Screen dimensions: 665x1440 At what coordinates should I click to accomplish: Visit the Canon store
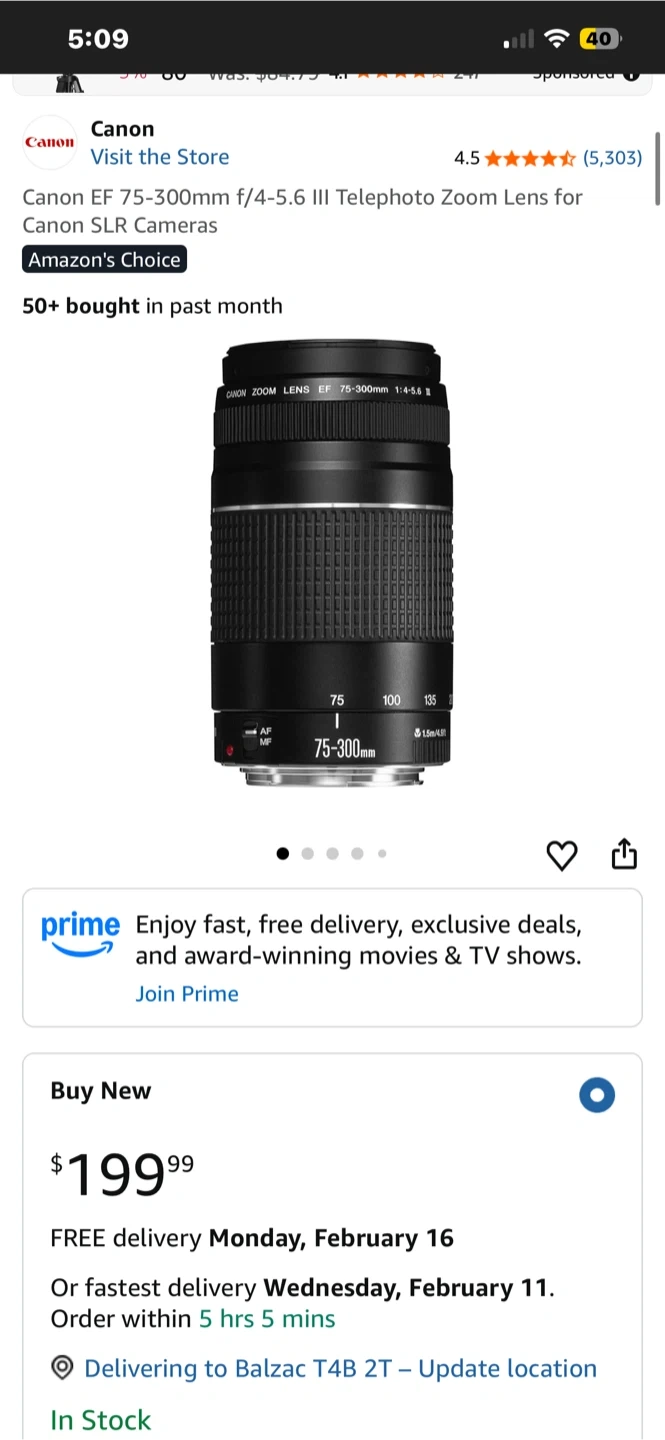159,157
